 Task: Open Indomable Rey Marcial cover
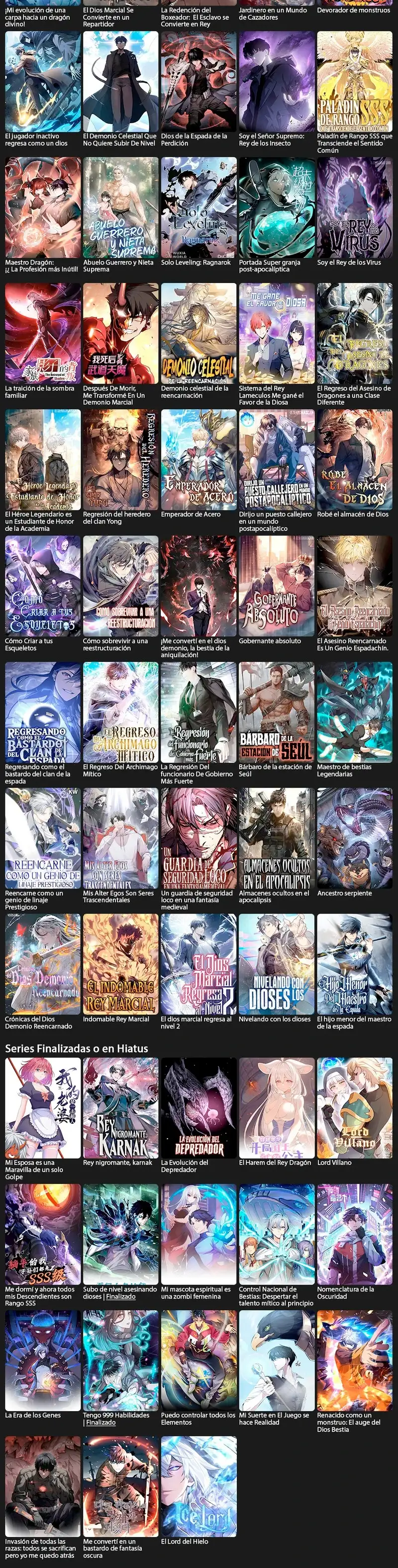pyautogui.click(x=120, y=964)
